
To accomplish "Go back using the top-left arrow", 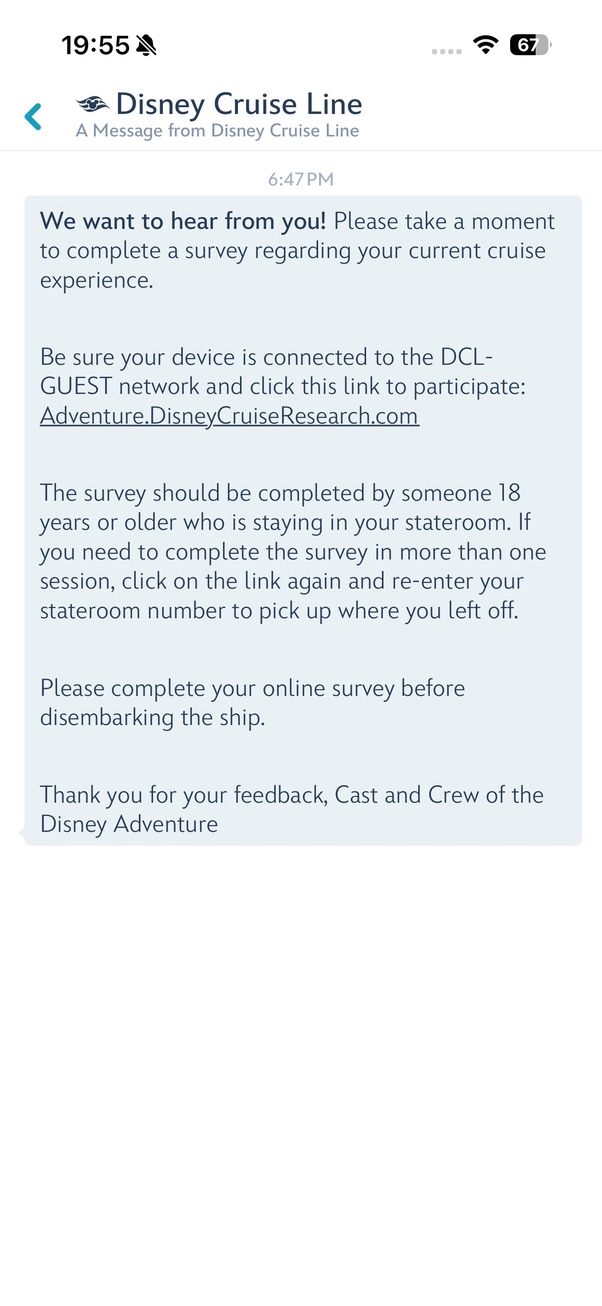I will [33, 116].
